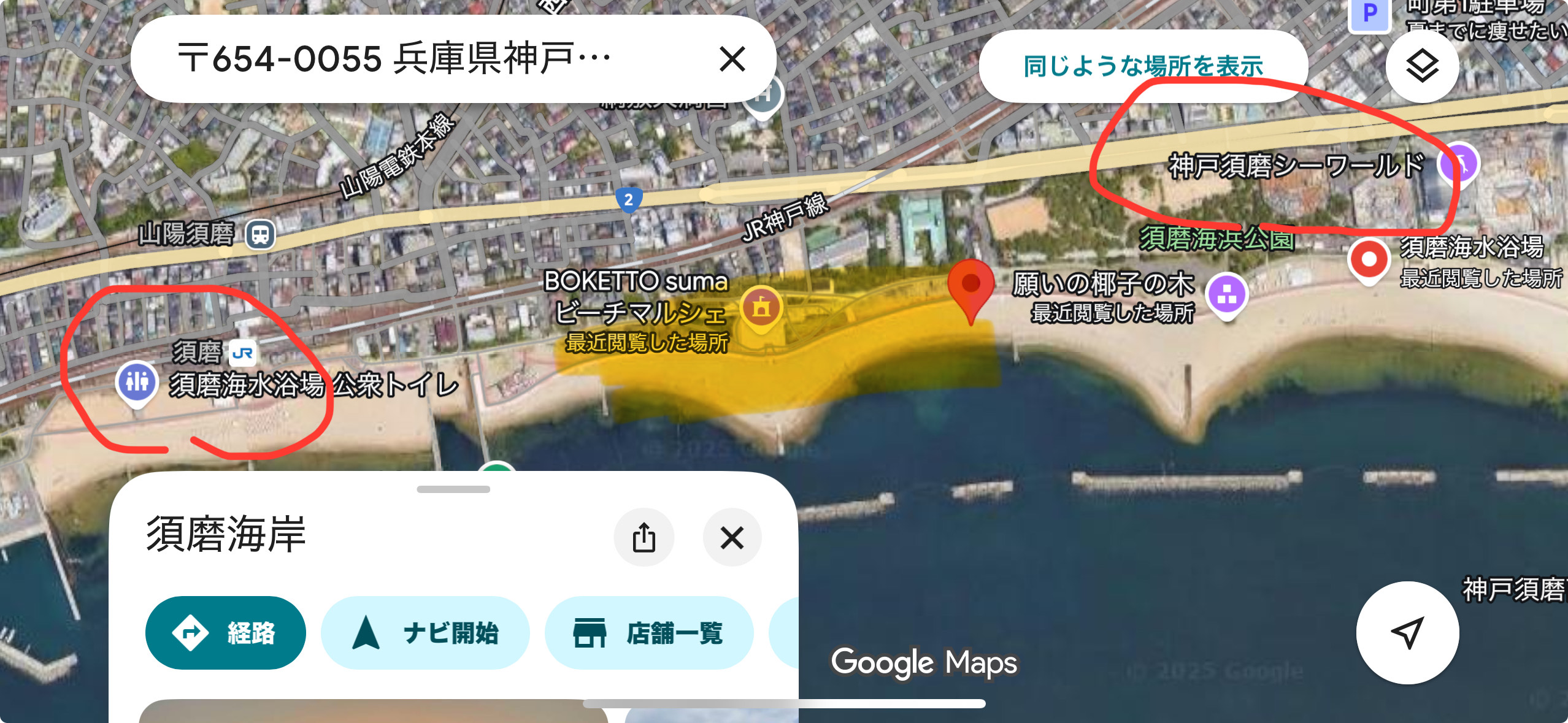Tap the 経路 directions button
Image resolution: width=1568 pixels, height=723 pixels.
pos(225,632)
